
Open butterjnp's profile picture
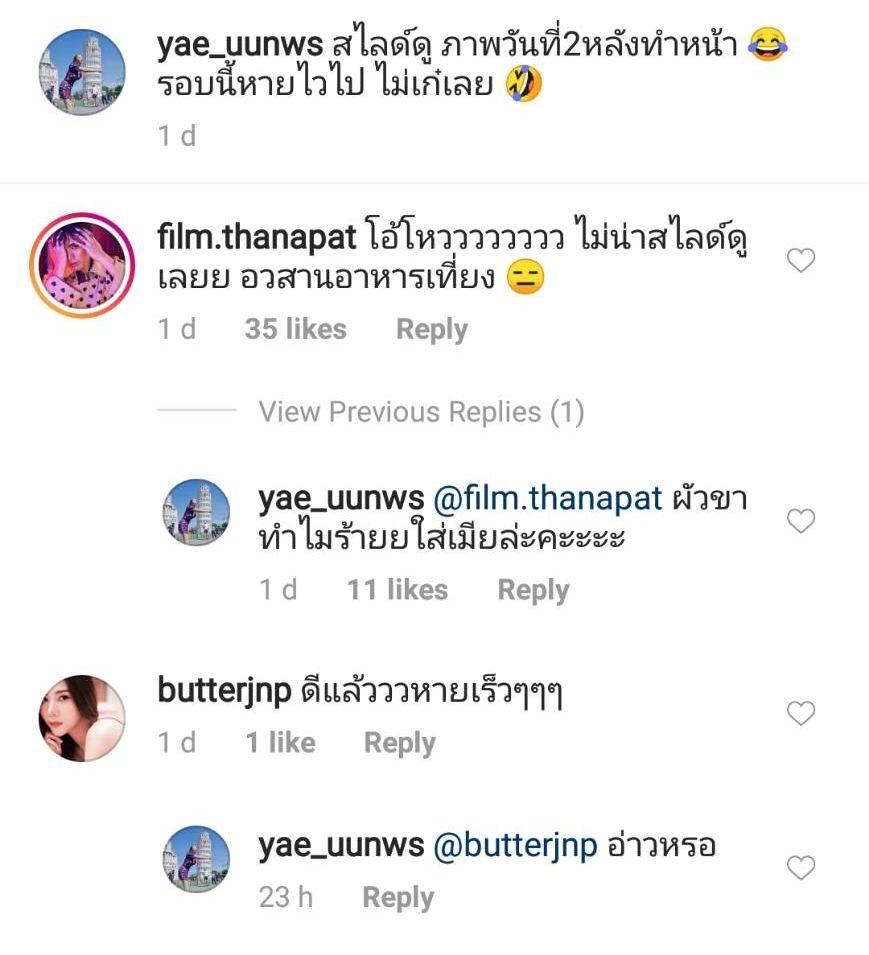[x=82, y=719]
